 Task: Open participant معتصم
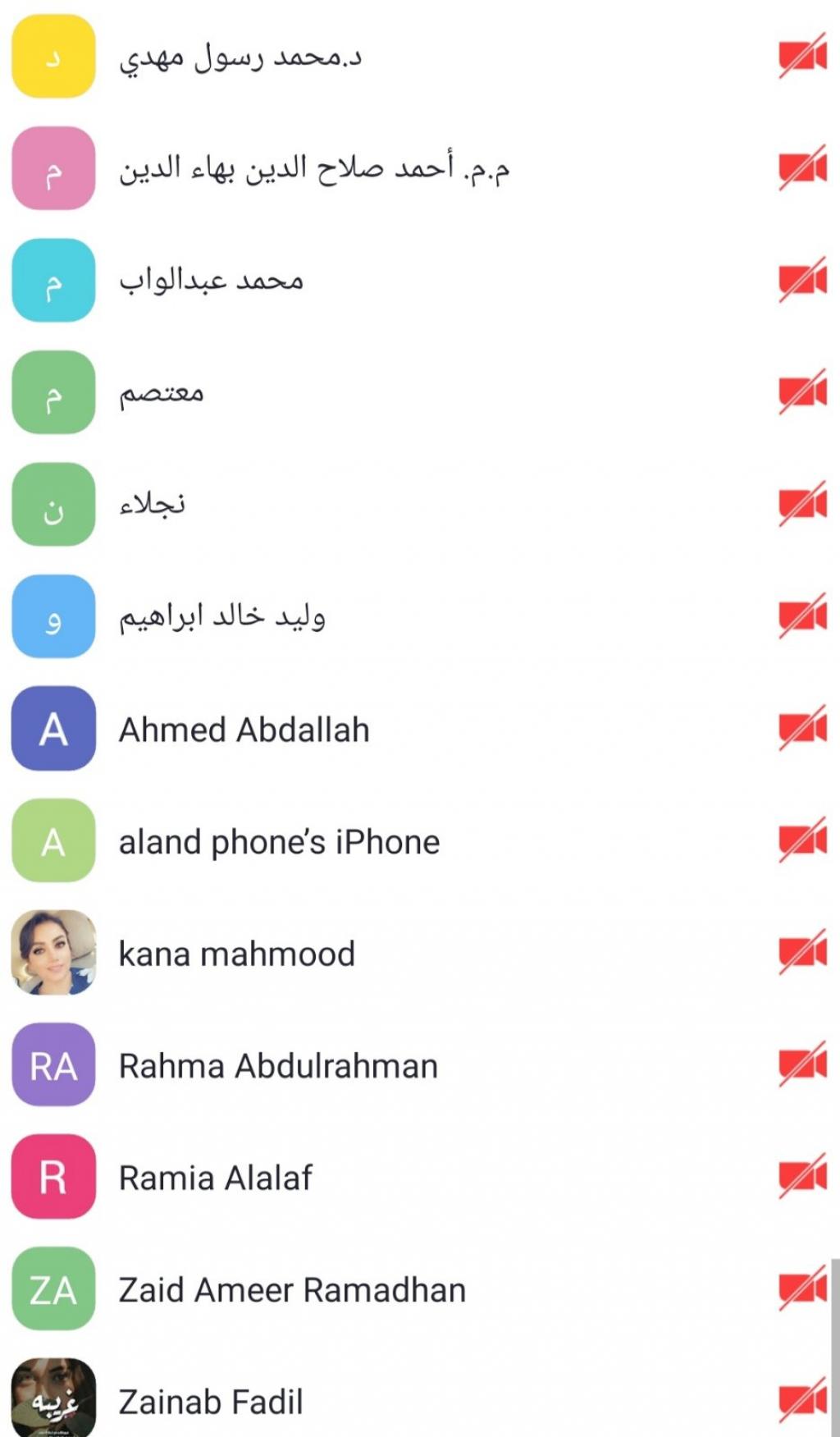[x=161, y=393]
